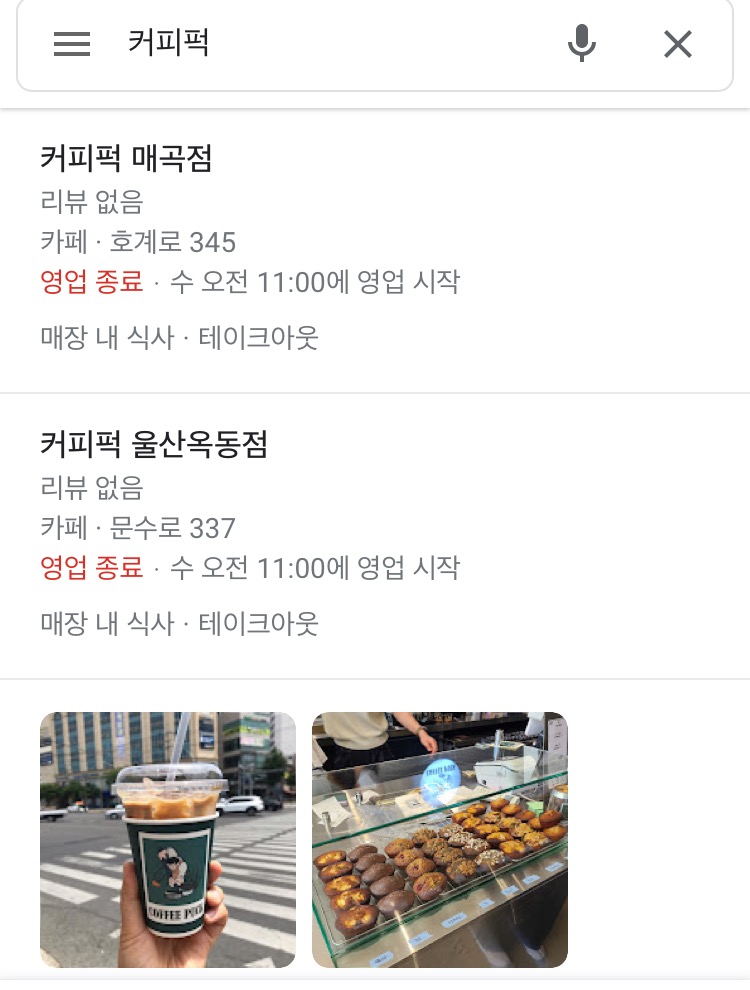View the pastry display case photo
The image size is (750, 990).
(x=440, y=839)
